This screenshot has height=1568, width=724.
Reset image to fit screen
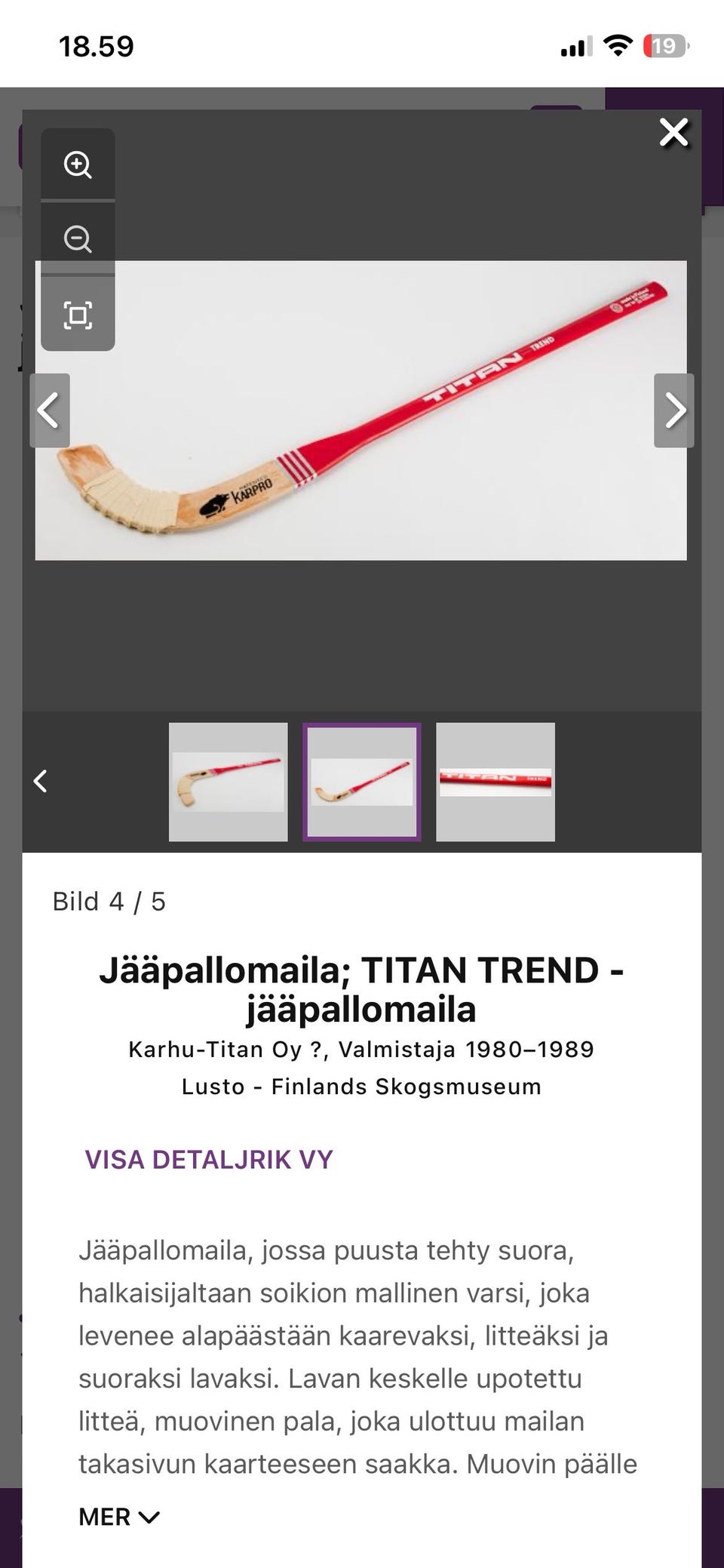tap(78, 315)
